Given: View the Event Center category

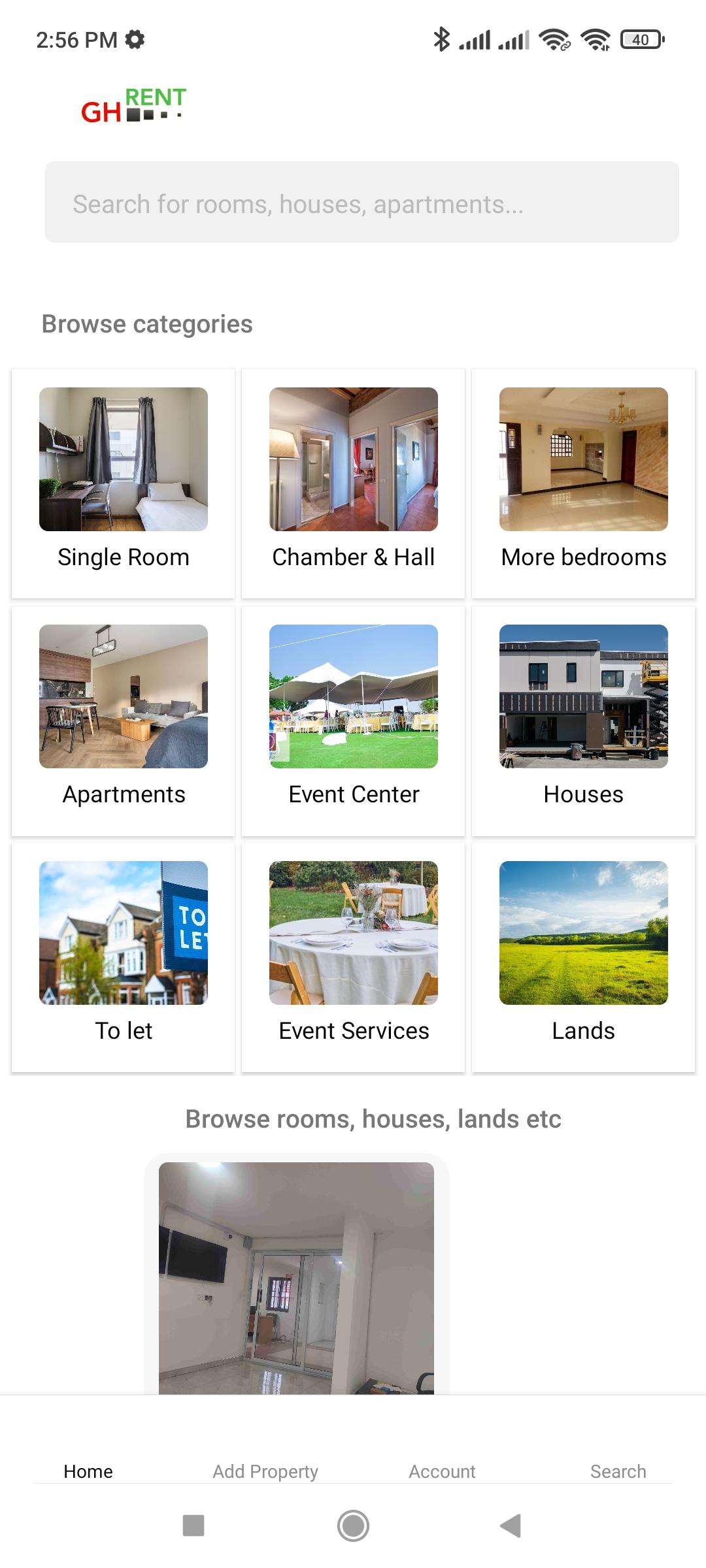Looking at the screenshot, I should pos(354,721).
